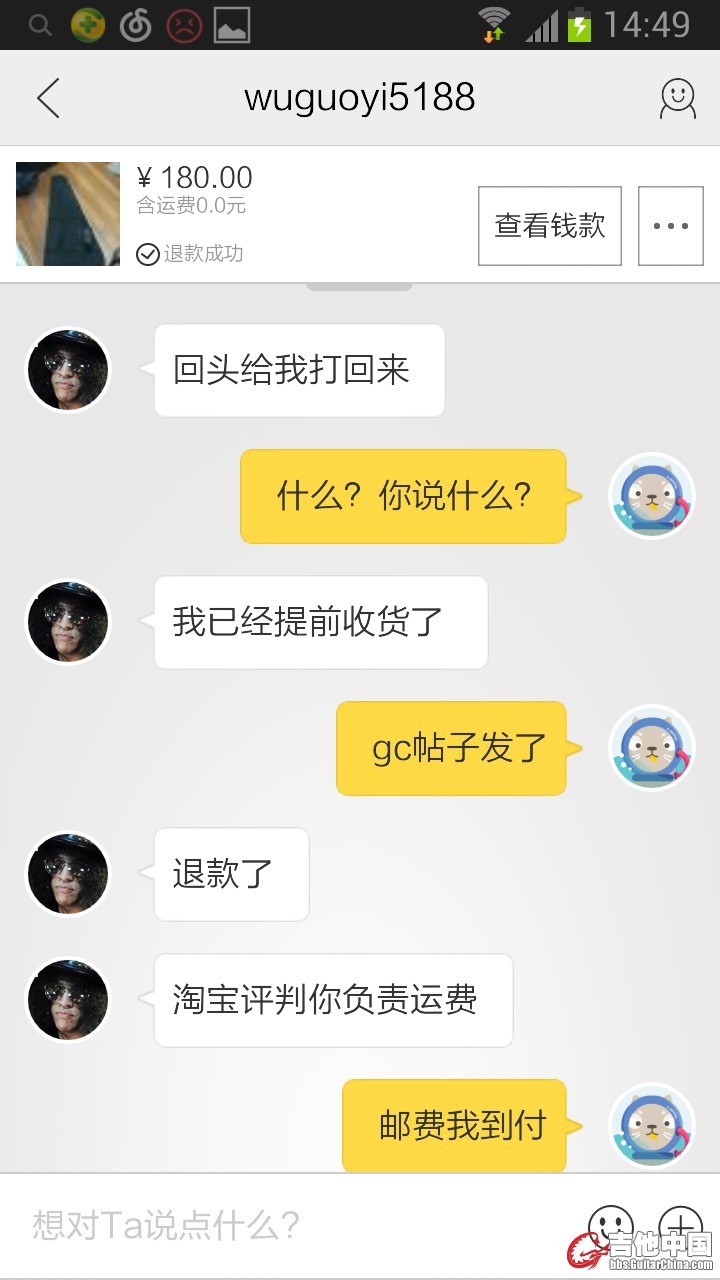Open the emoji picker
This screenshot has height=1280, width=720.
tap(610, 1222)
